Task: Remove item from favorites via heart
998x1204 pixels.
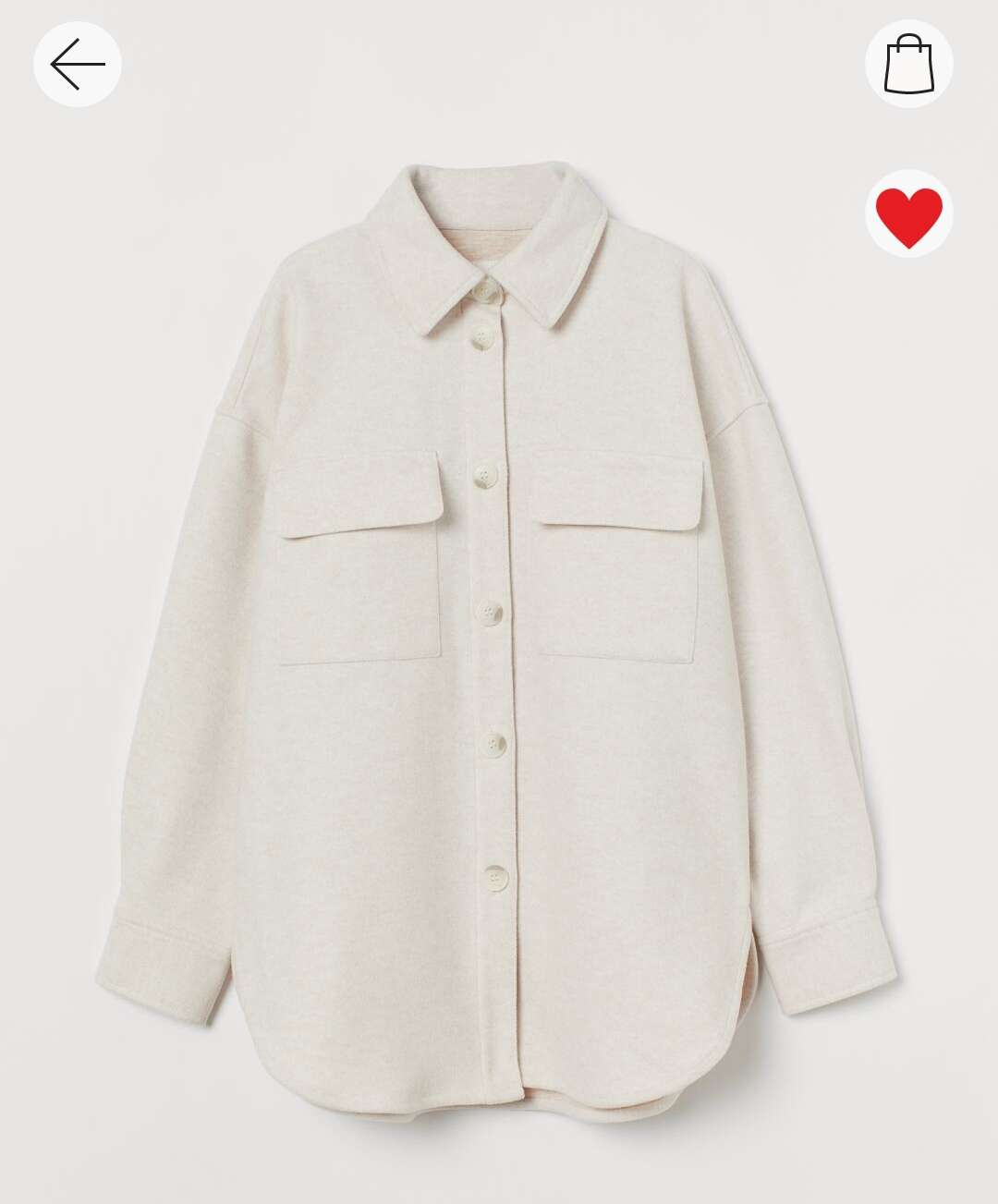Action: pyautogui.click(x=908, y=215)
